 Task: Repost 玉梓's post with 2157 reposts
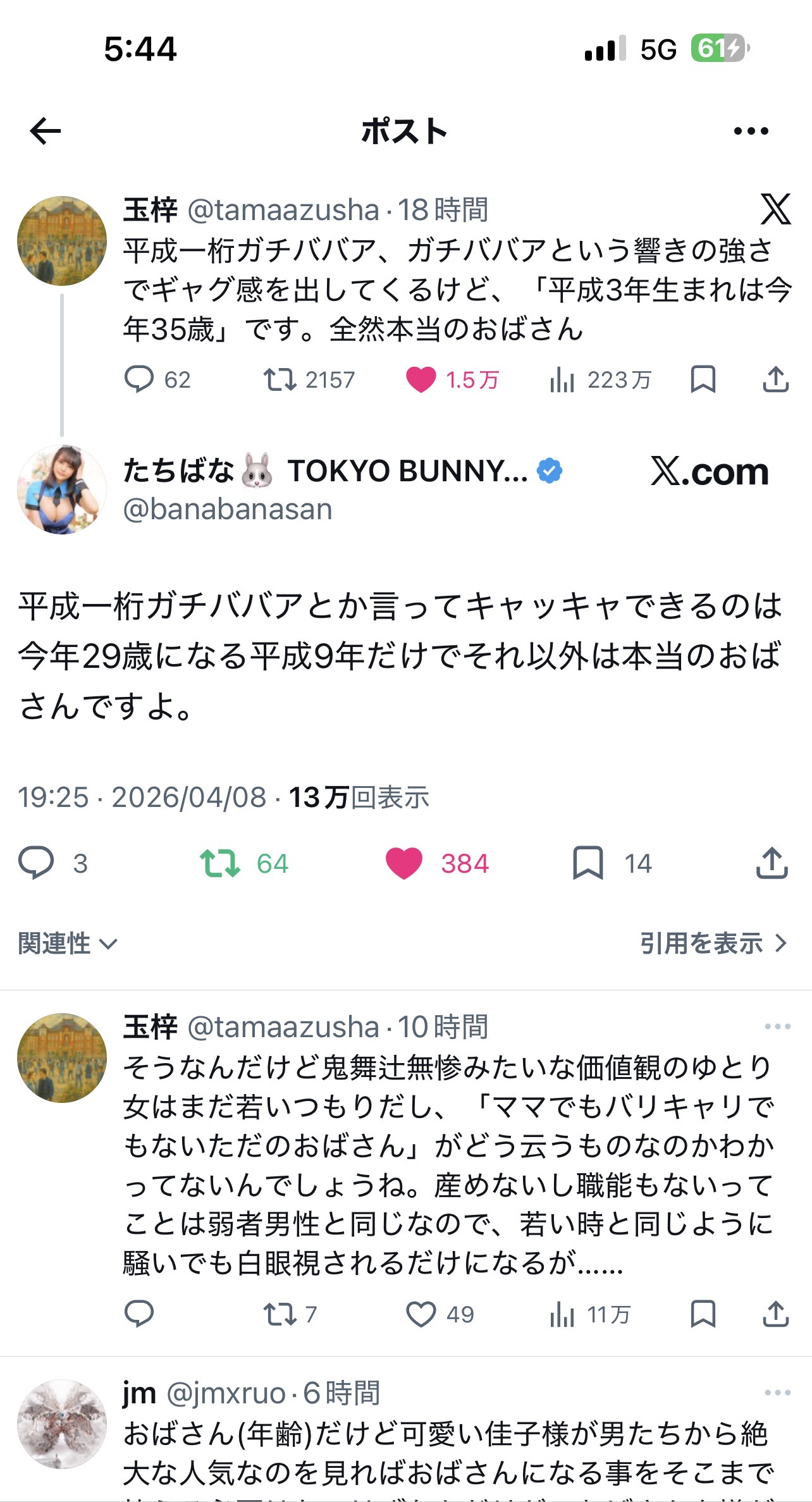click(280, 379)
